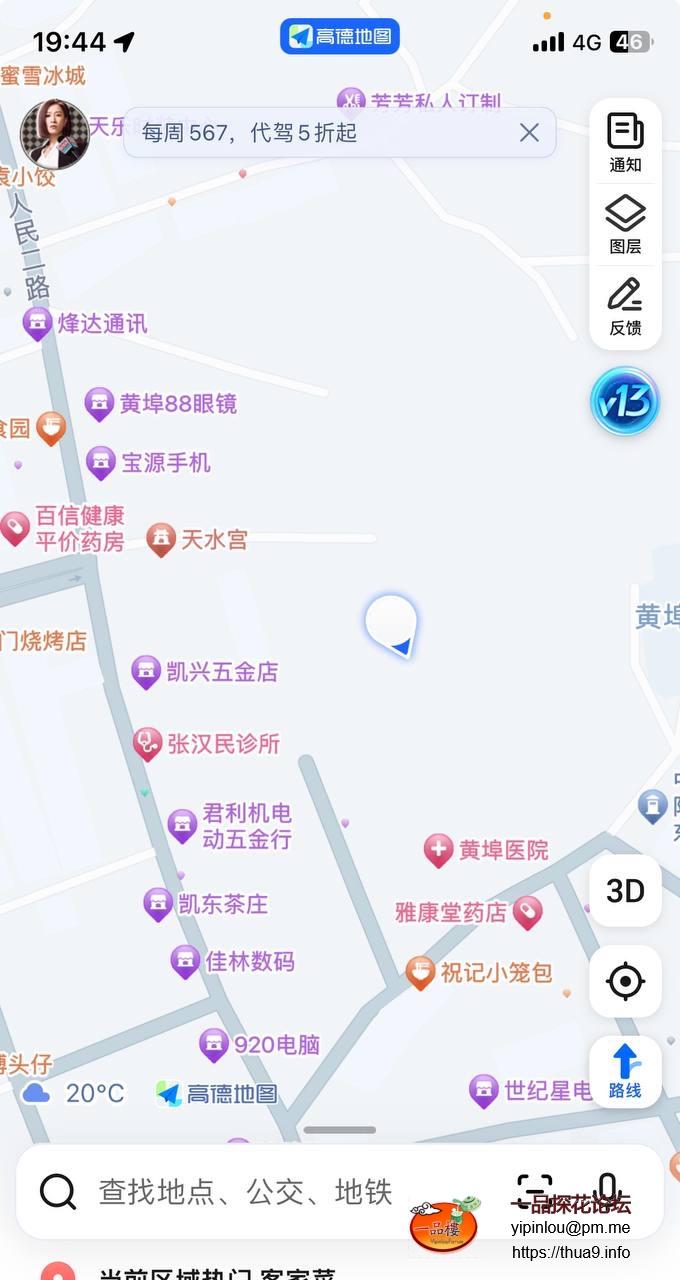
Task: Open the 20°C weather widget
Action: (74, 1093)
